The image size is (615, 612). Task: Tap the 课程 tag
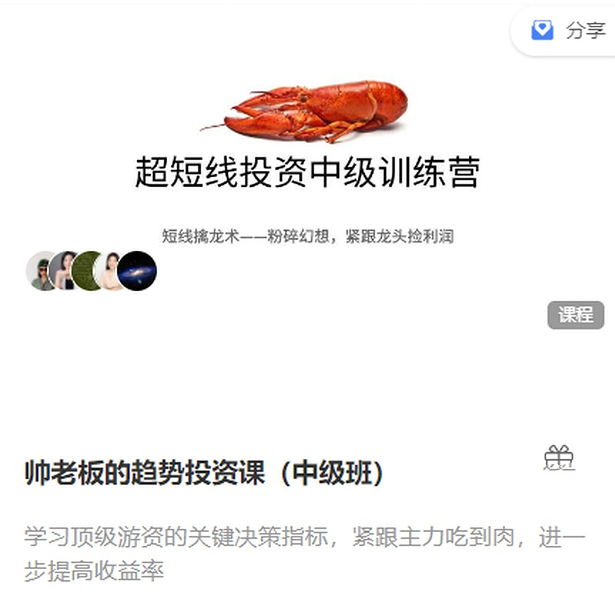pos(576,315)
